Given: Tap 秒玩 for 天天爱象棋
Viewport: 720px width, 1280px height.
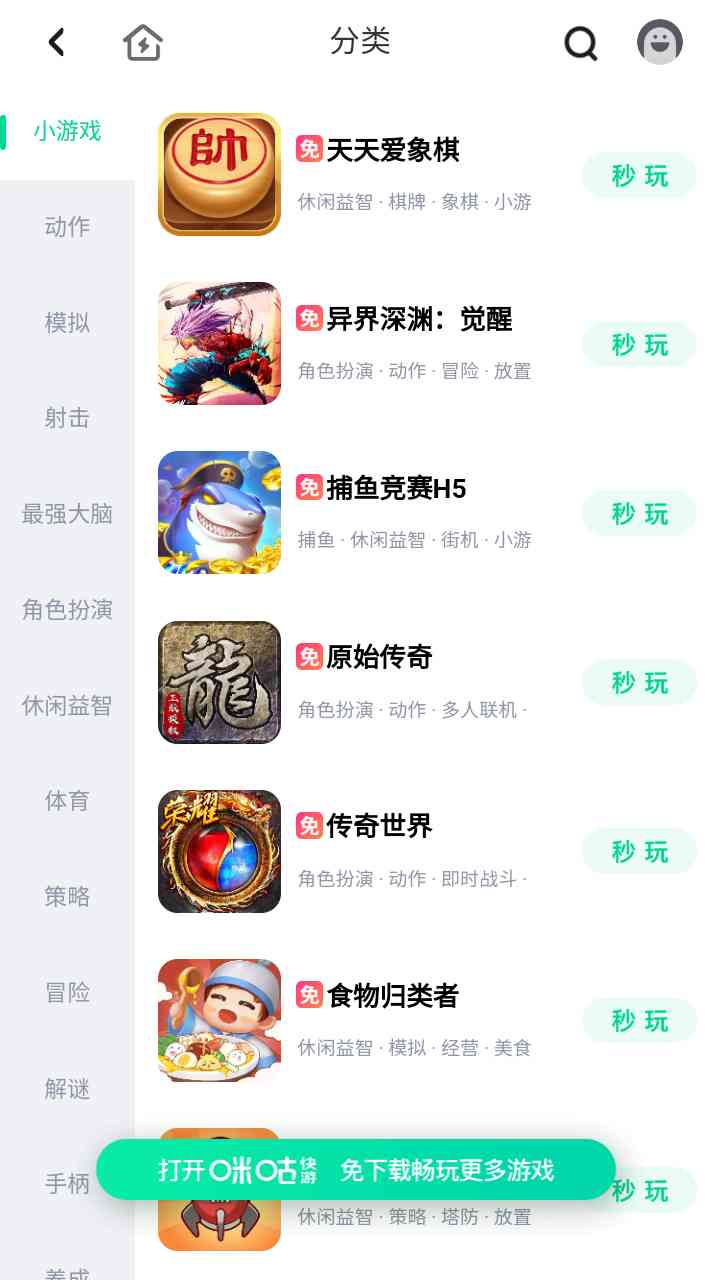Looking at the screenshot, I should (x=639, y=176).
